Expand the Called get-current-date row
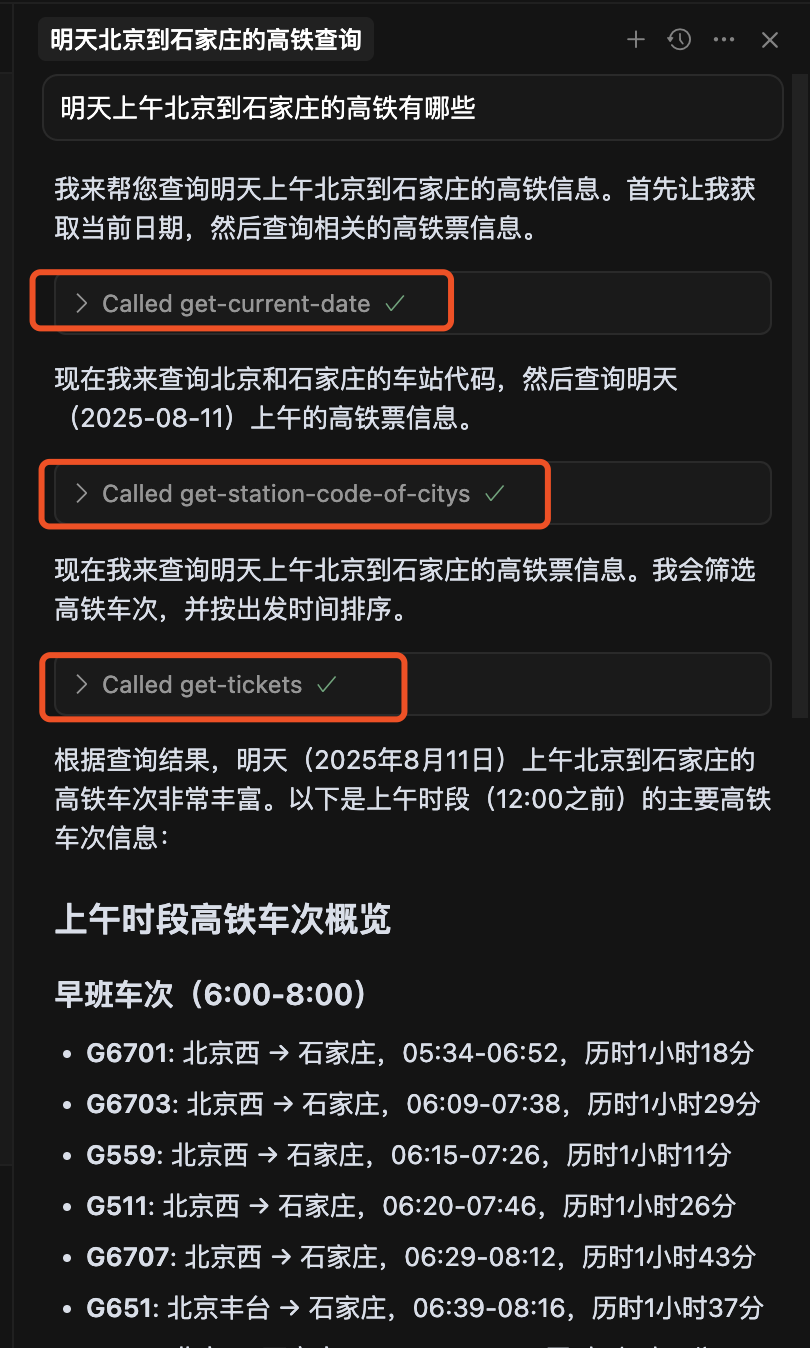The width and height of the screenshot is (810, 1348). click(x=413, y=303)
